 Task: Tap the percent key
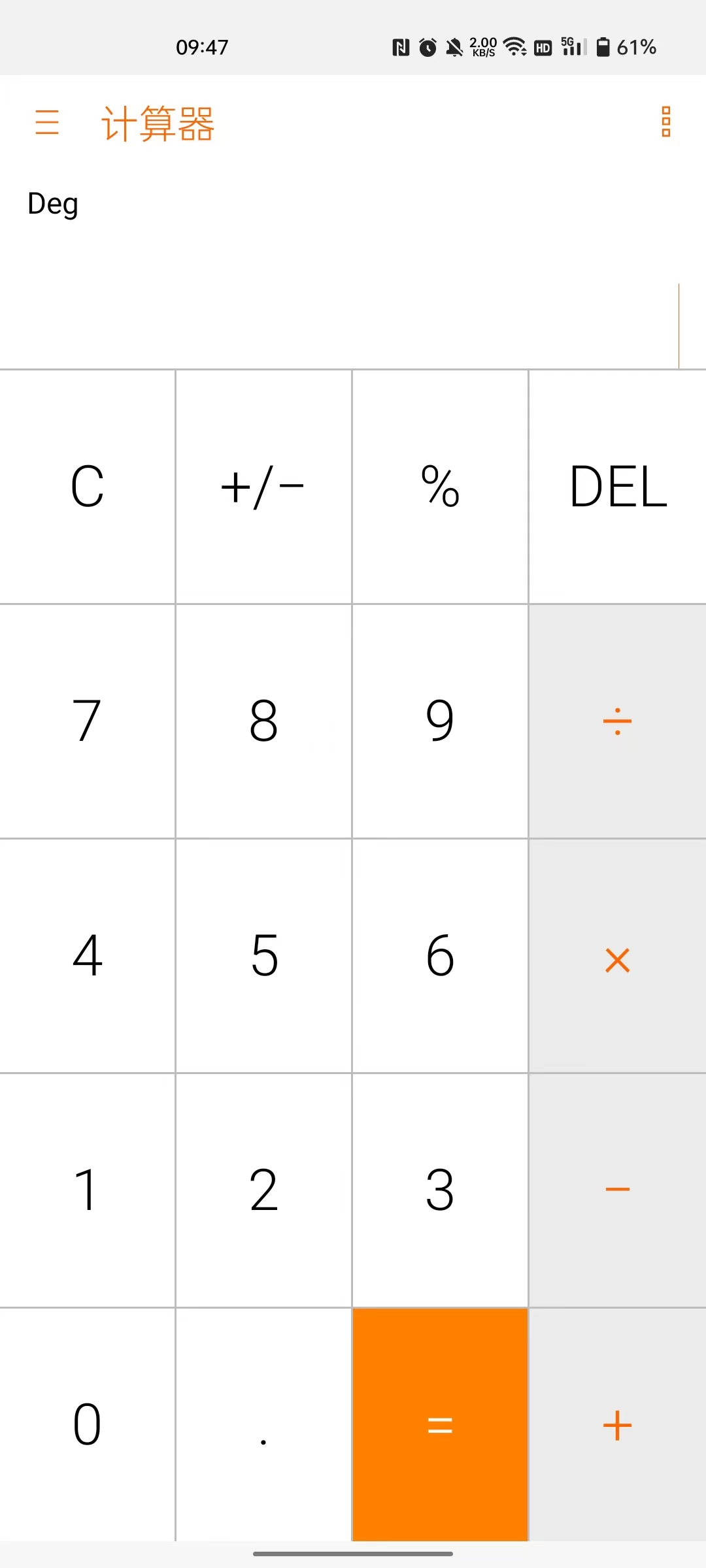(x=440, y=487)
